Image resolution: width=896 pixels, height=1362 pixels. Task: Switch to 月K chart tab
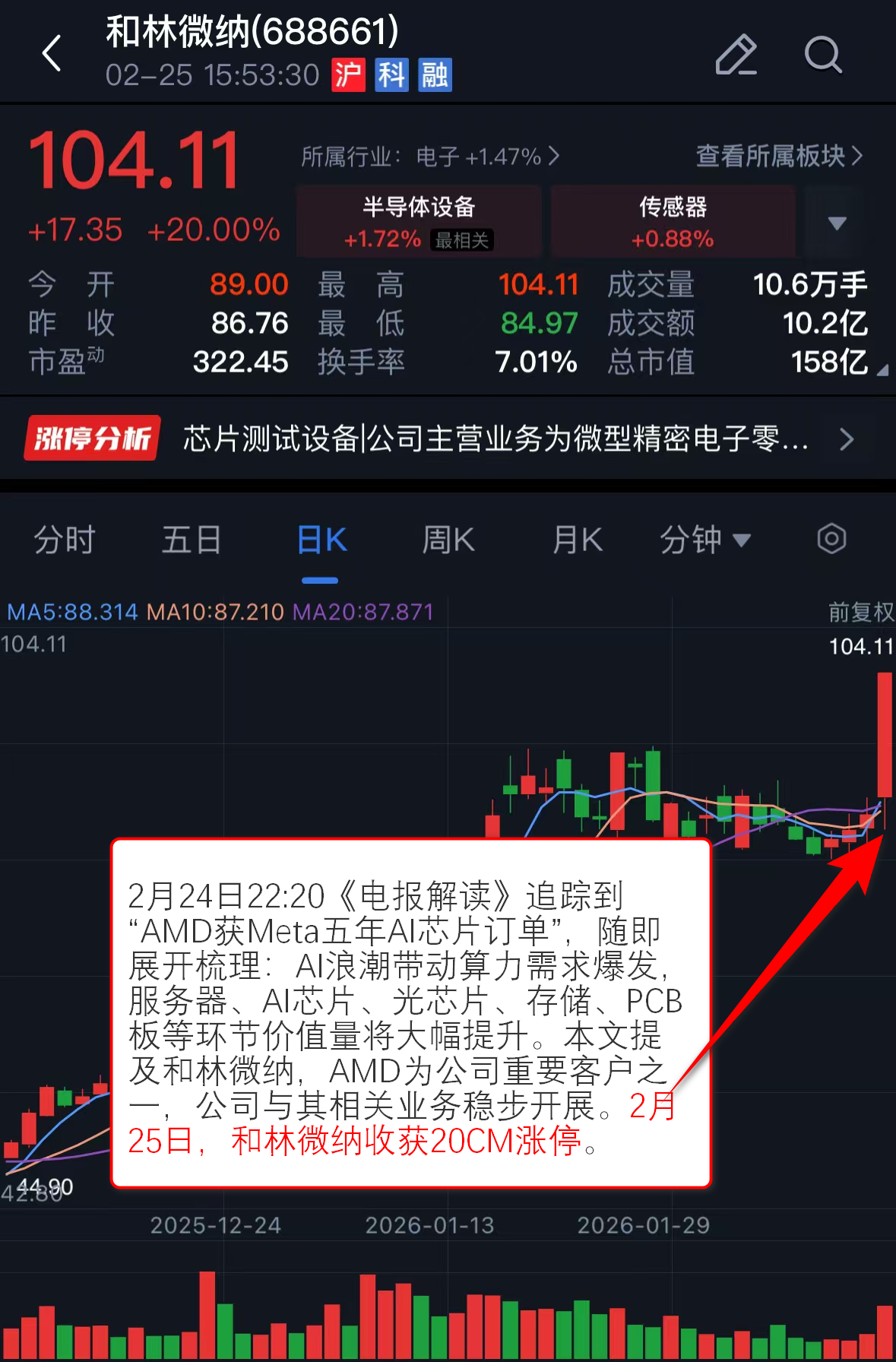coord(578,540)
